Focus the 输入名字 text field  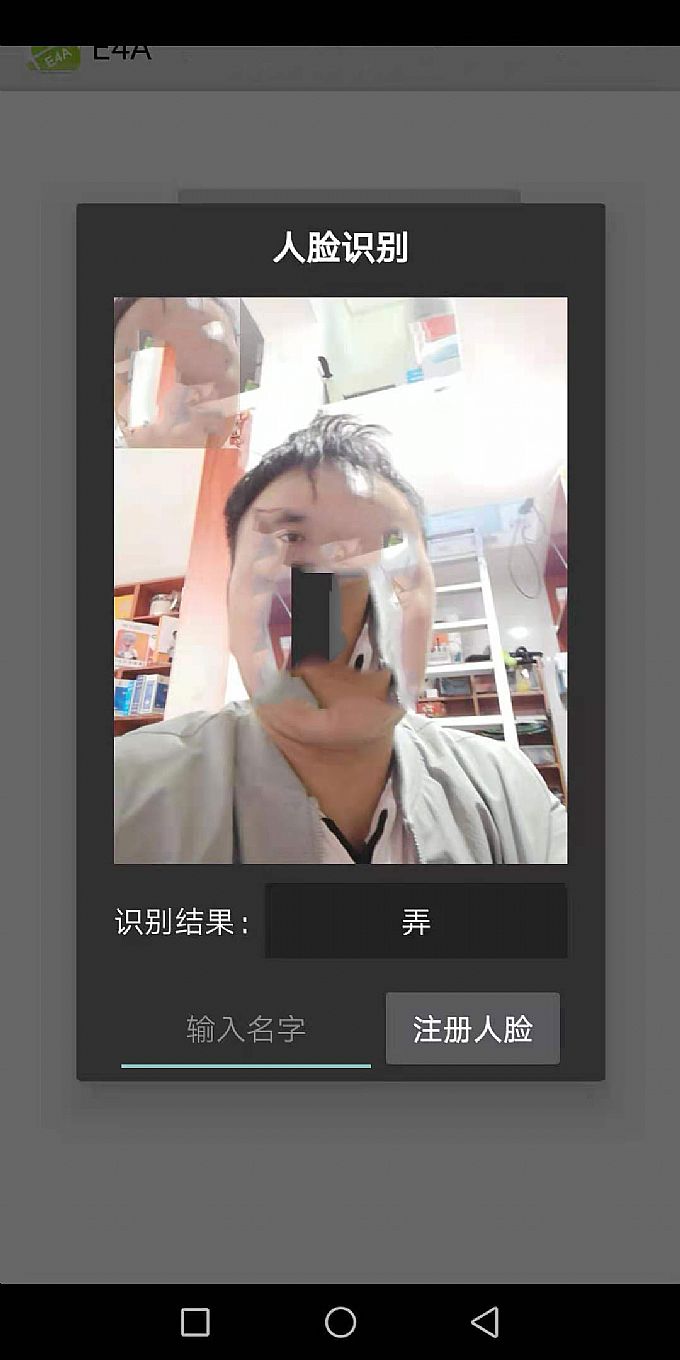coord(246,1030)
